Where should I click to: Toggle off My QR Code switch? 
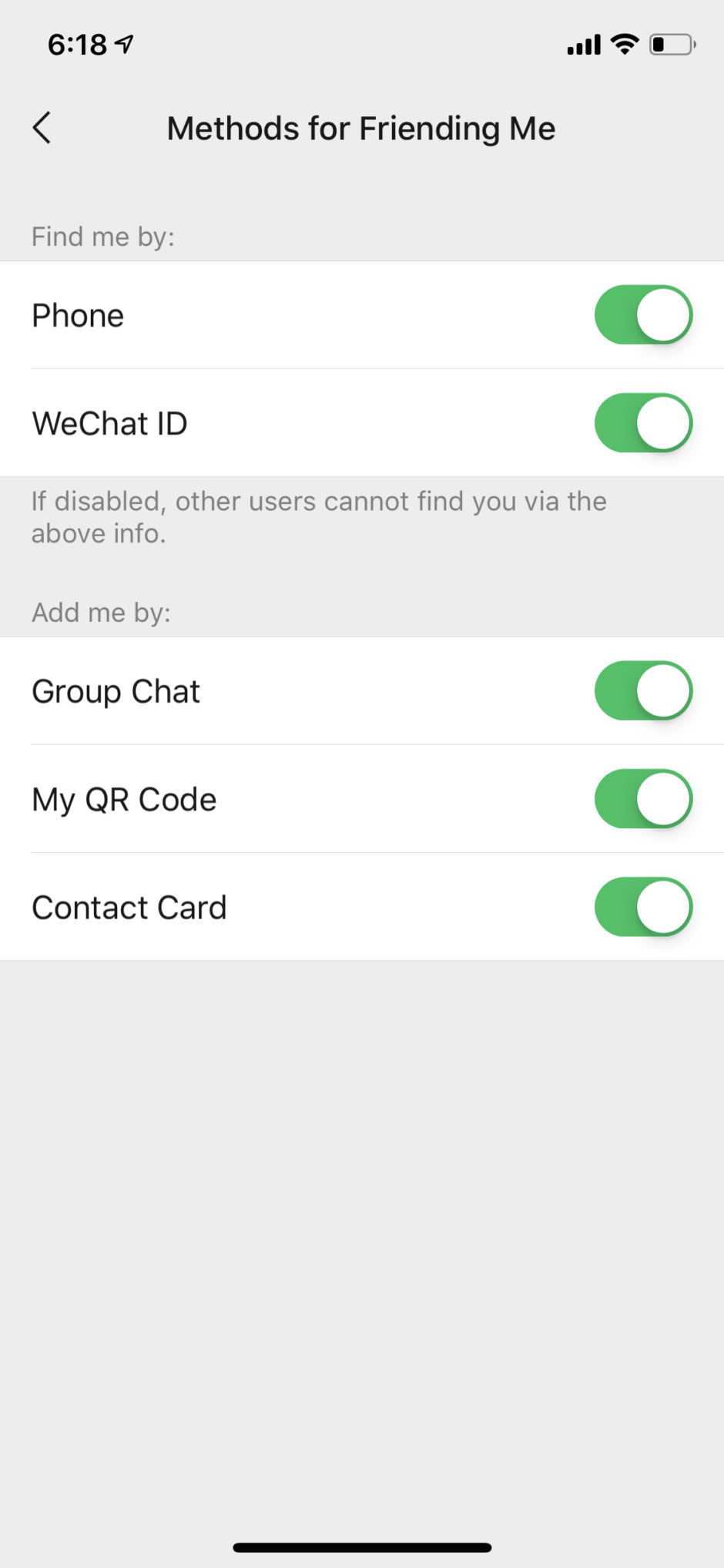pyautogui.click(x=643, y=799)
